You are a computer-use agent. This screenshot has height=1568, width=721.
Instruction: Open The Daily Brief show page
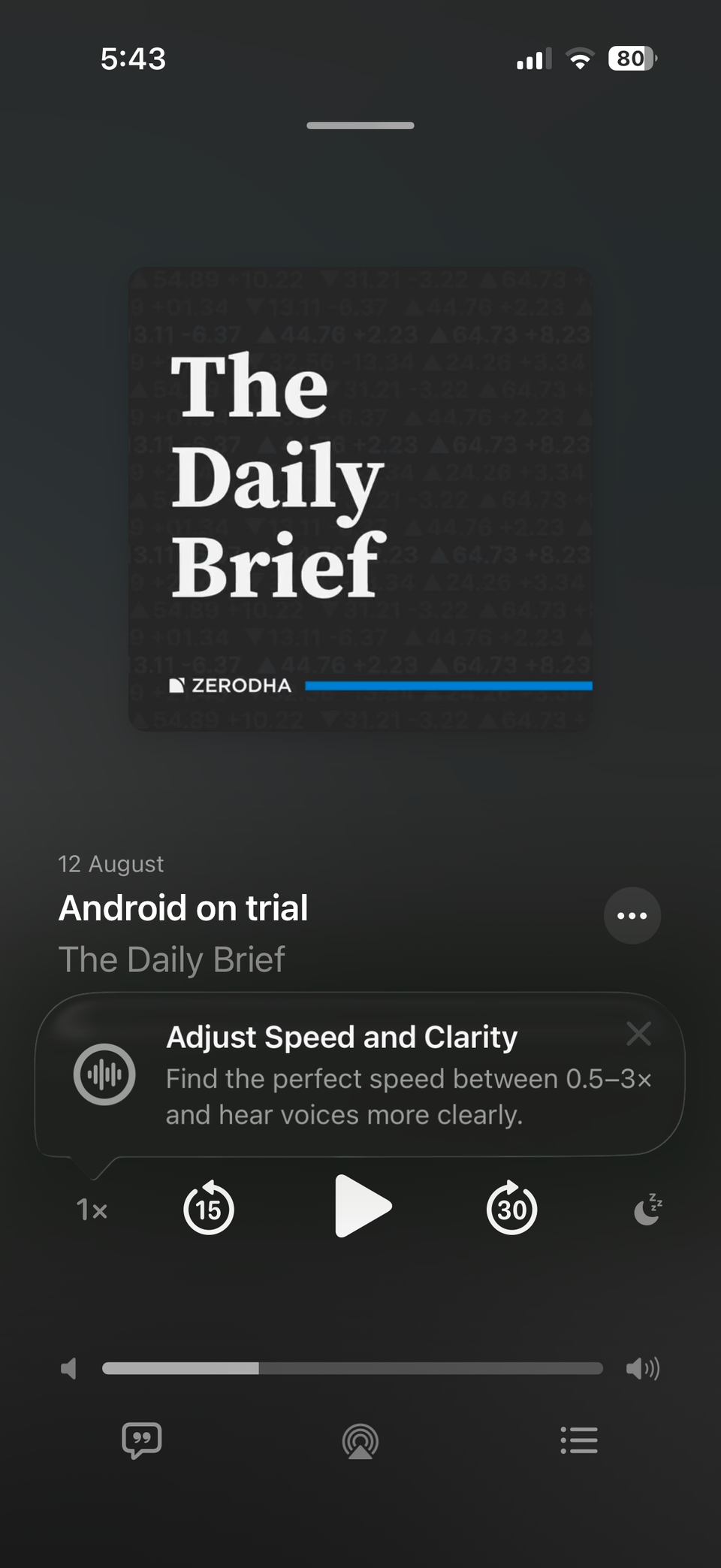(171, 959)
